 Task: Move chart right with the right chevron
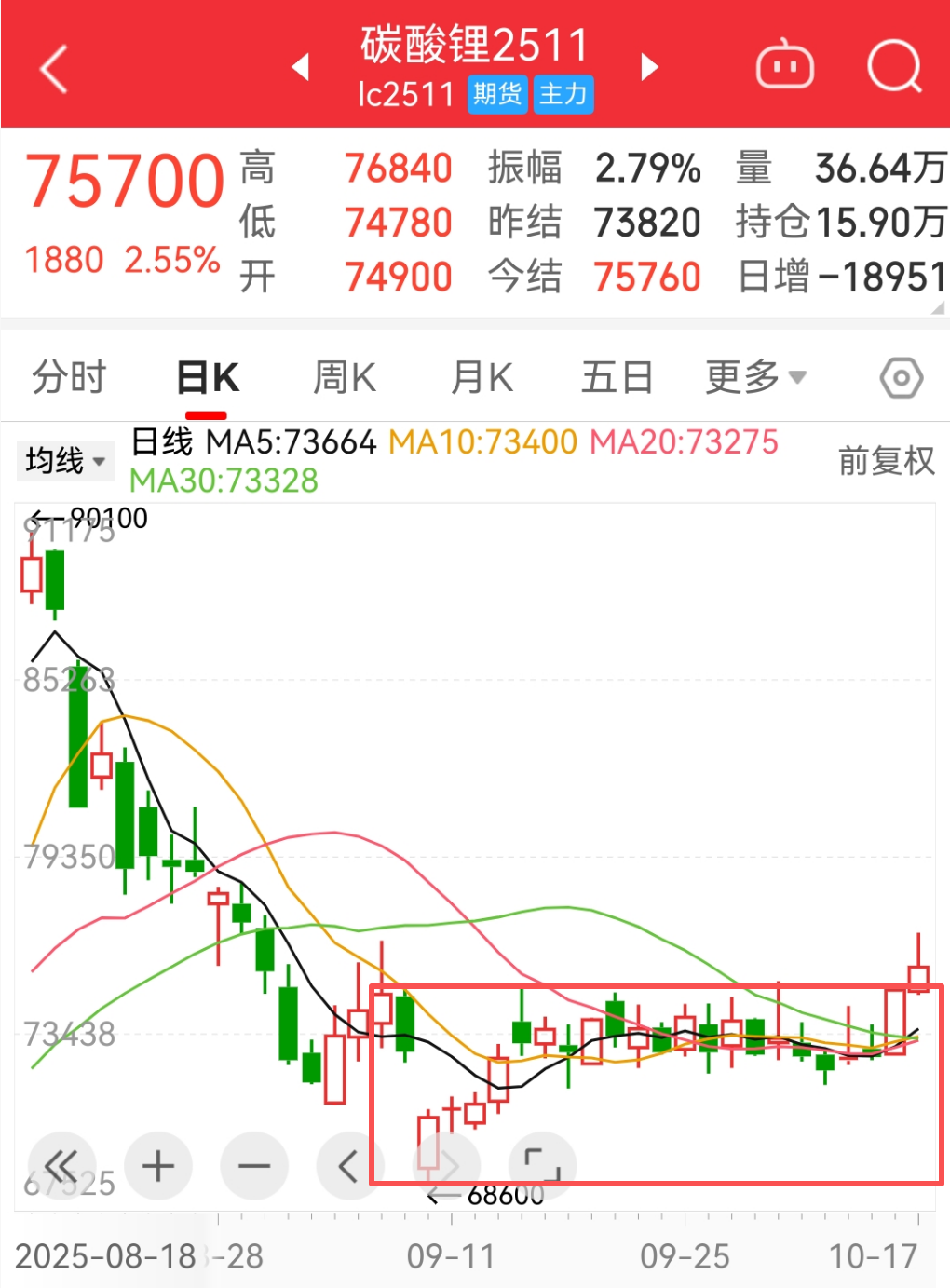(447, 1165)
